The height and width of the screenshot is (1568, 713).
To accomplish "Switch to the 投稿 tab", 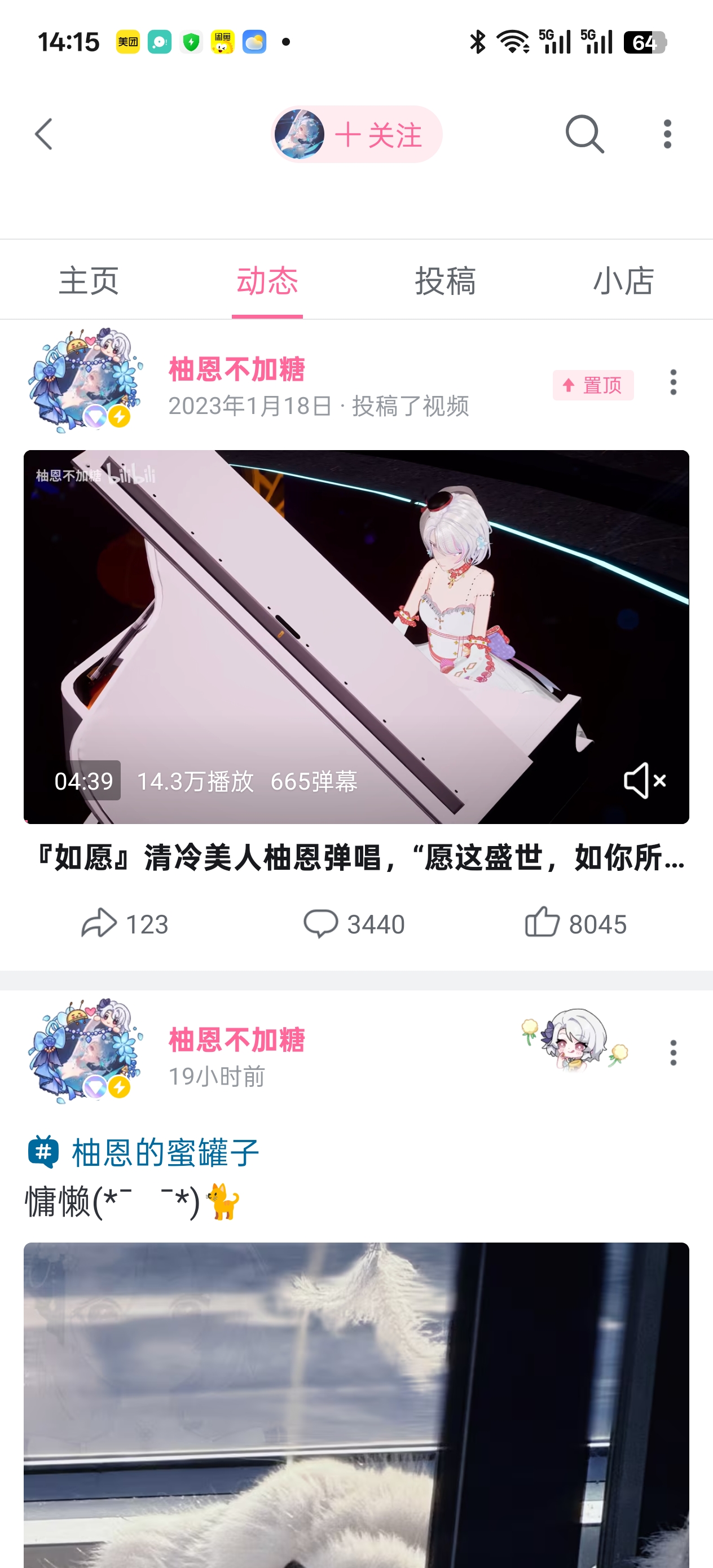I will click(445, 281).
